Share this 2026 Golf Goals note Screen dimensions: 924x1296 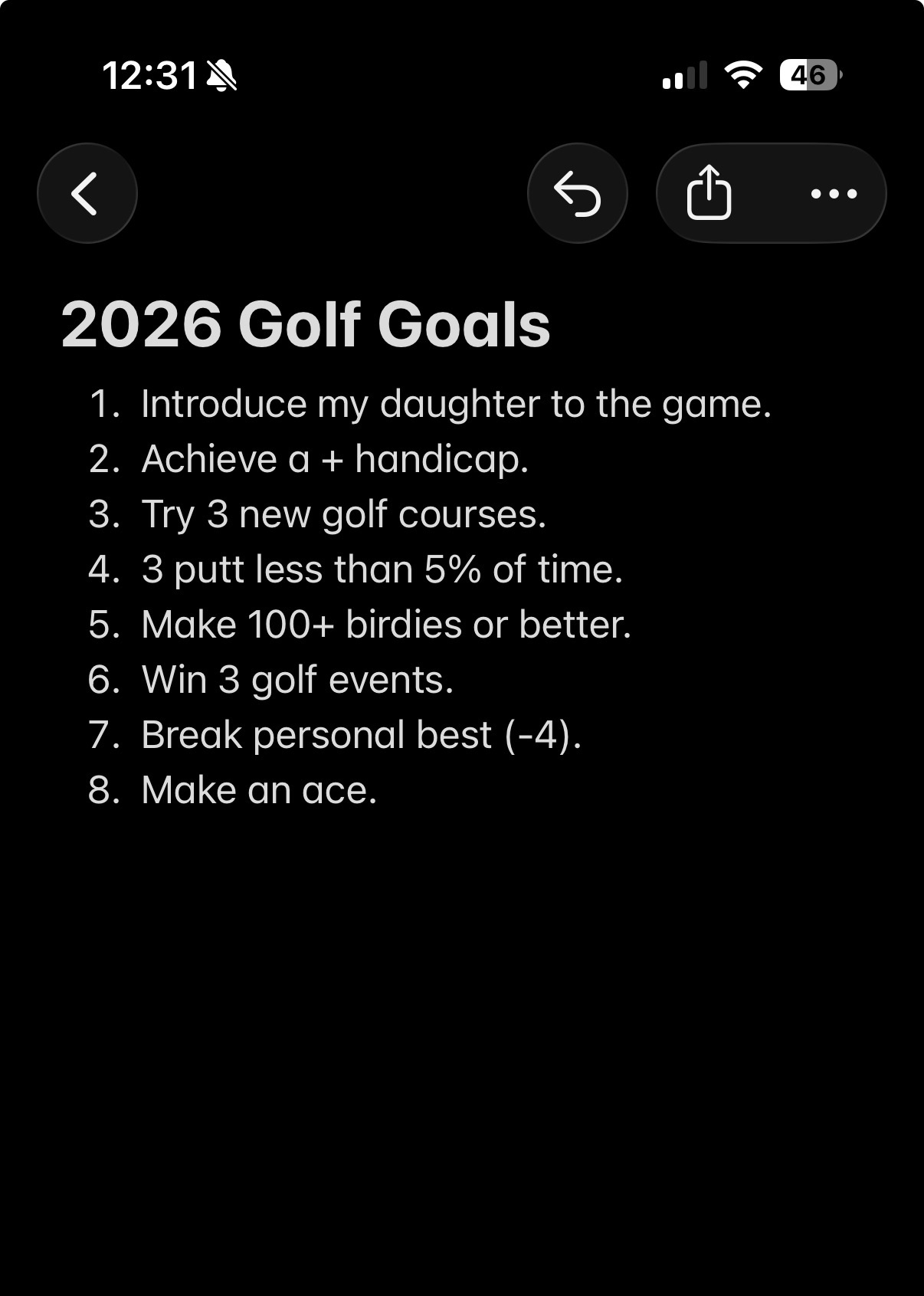[x=709, y=193]
